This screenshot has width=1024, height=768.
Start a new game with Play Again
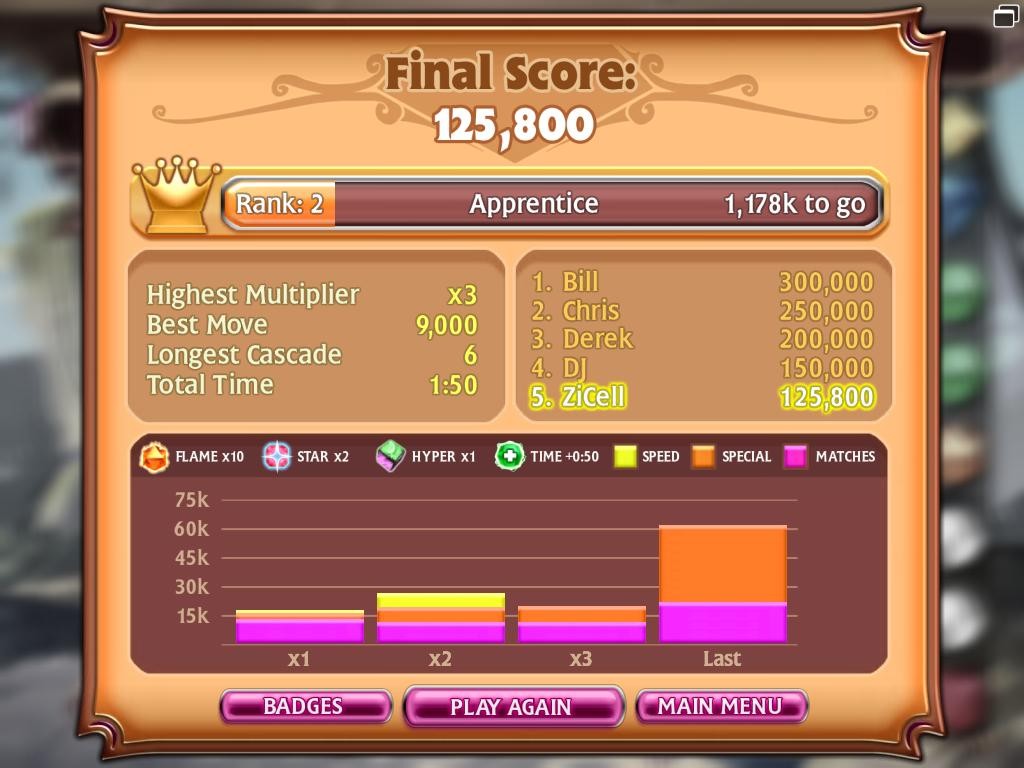tap(512, 706)
